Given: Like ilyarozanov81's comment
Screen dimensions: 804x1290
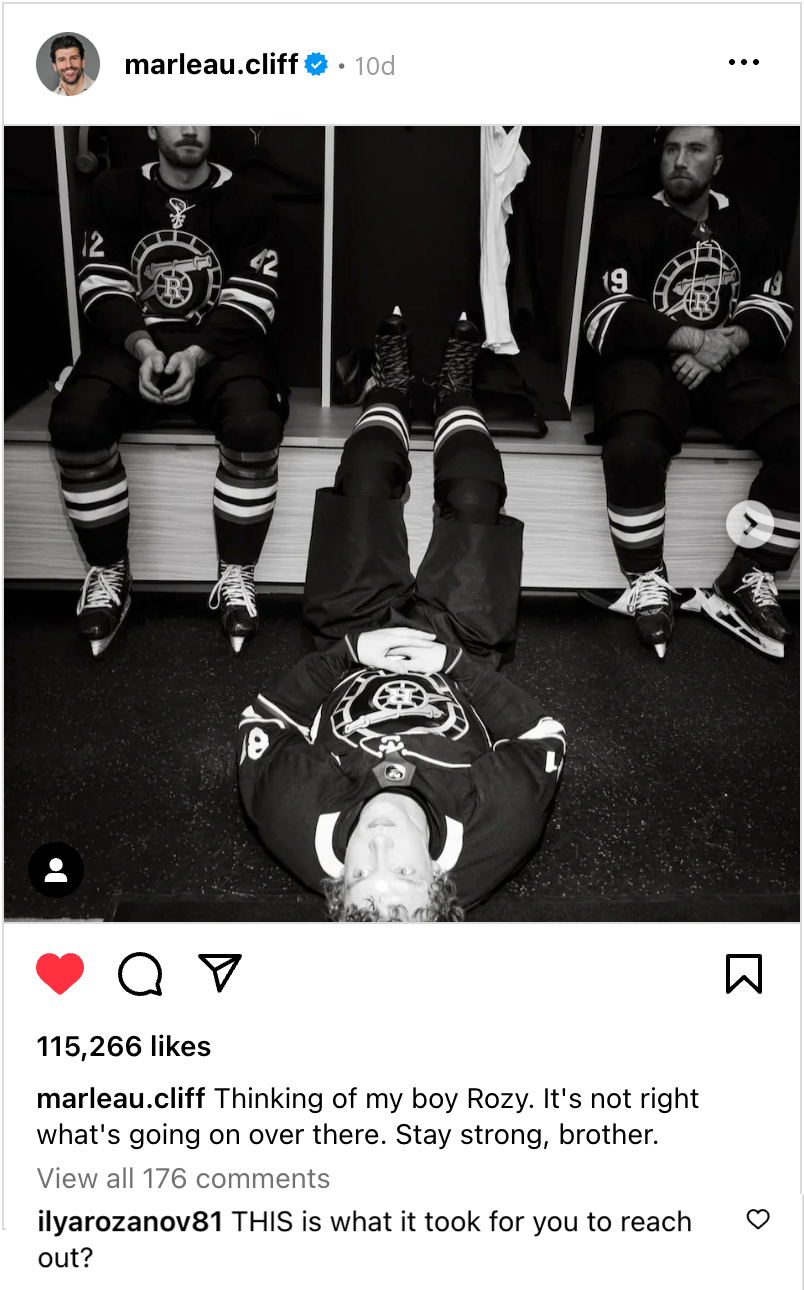Looking at the screenshot, I should [x=758, y=1219].
